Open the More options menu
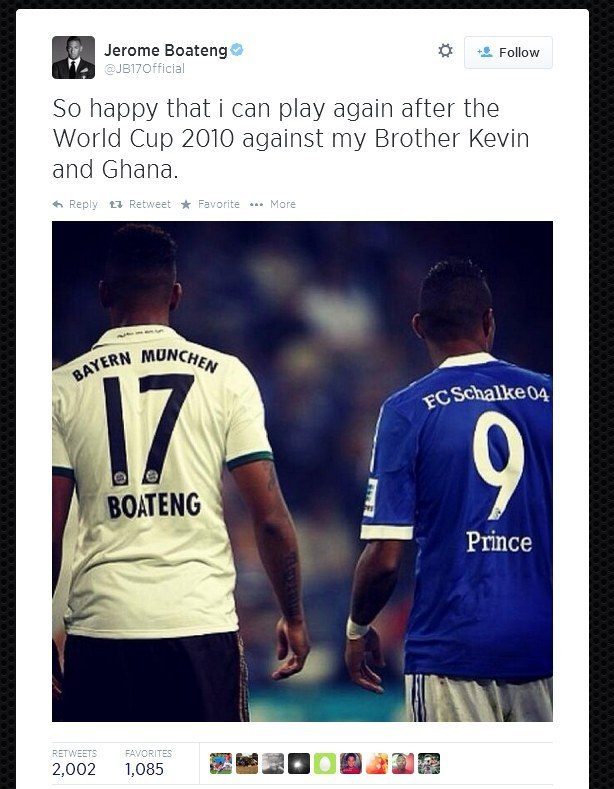The image size is (614, 789). pos(273,204)
